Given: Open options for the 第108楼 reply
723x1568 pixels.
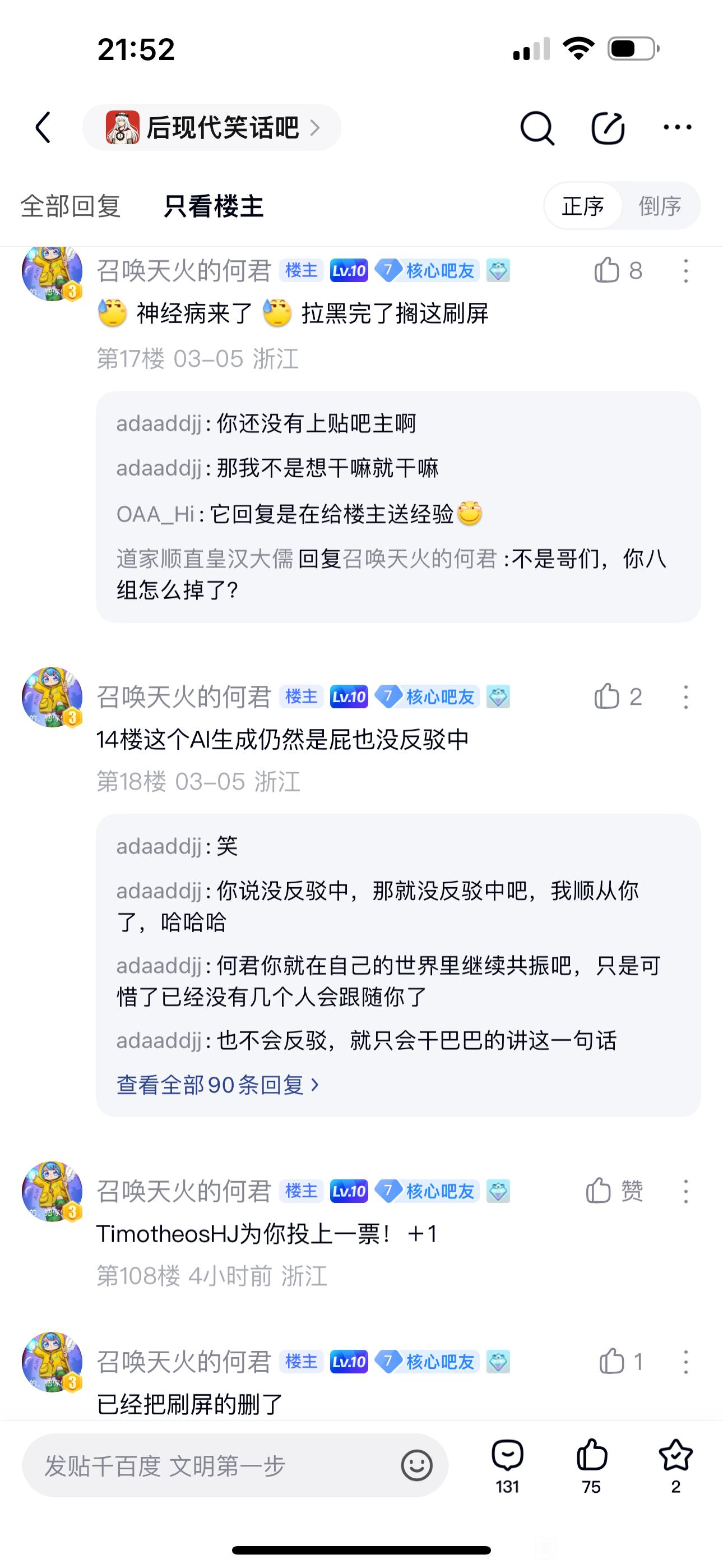Looking at the screenshot, I should pyautogui.click(x=686, y=1191).
